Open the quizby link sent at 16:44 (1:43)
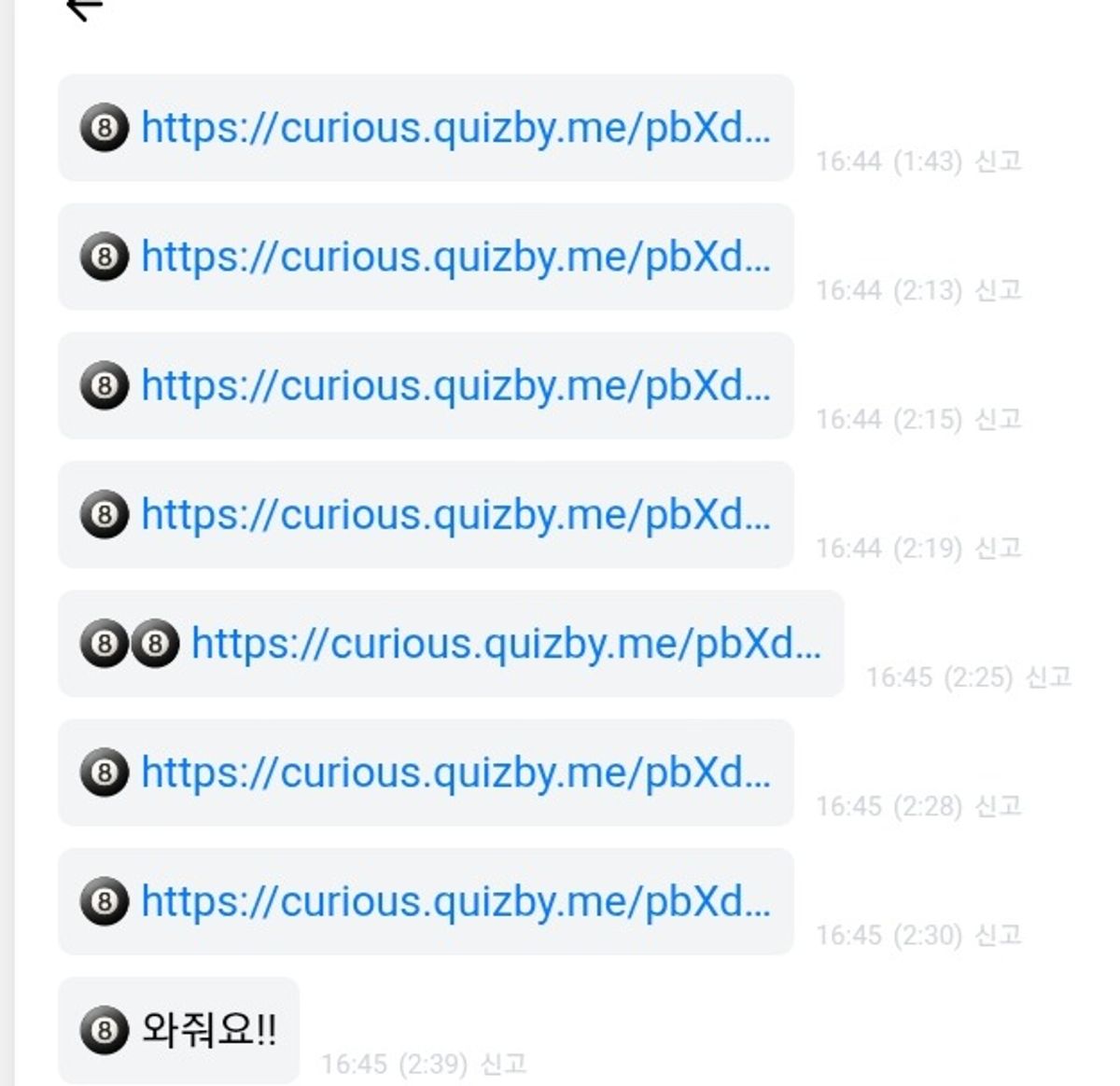 455,129
